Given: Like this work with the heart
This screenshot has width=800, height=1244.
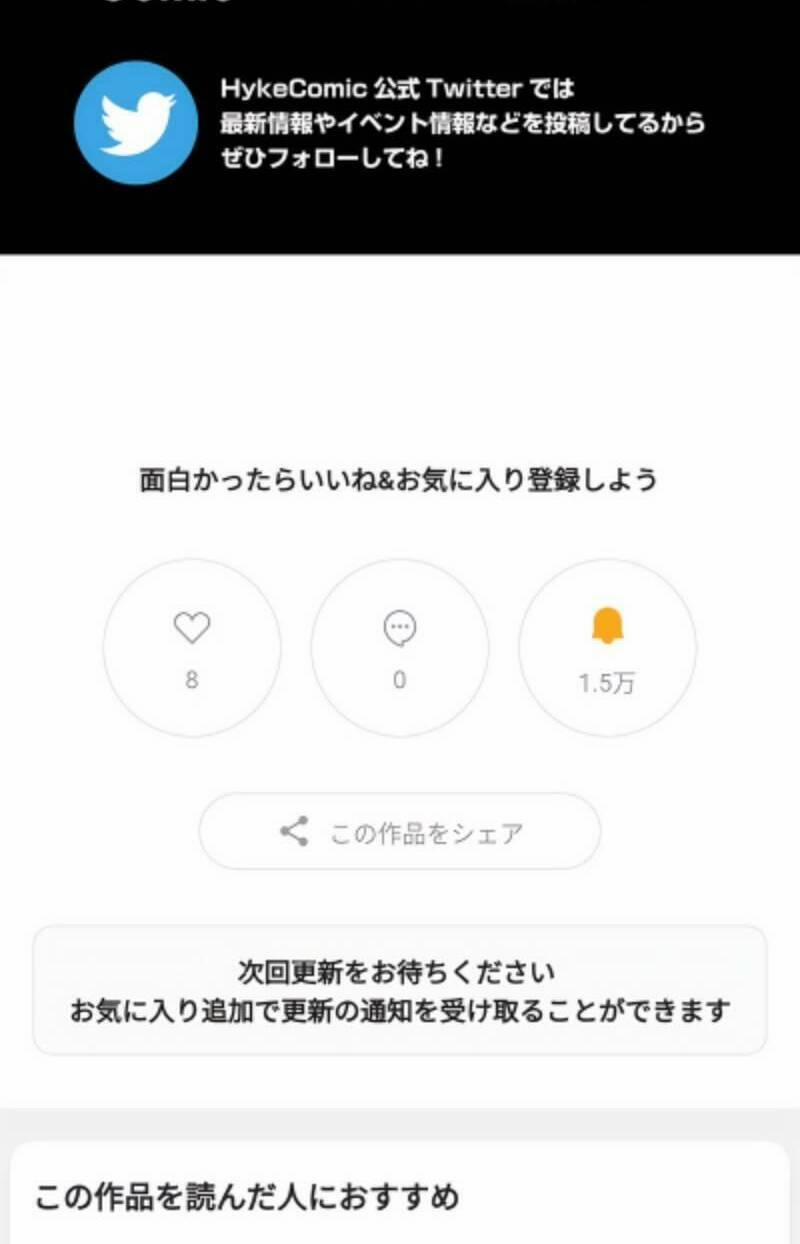Looking at the screenshot, I should [x=192, y=647].
